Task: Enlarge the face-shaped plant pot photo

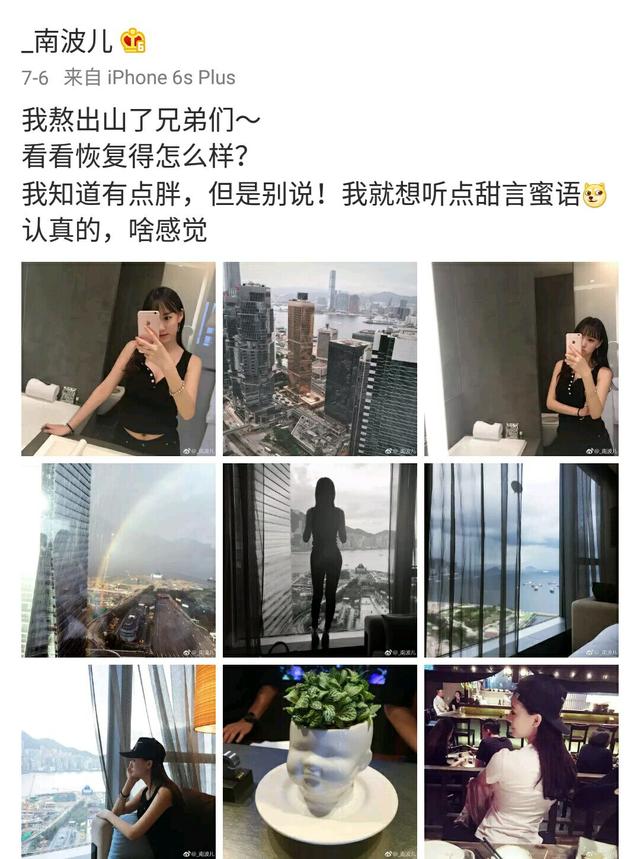Action: [x=320, y=761]
